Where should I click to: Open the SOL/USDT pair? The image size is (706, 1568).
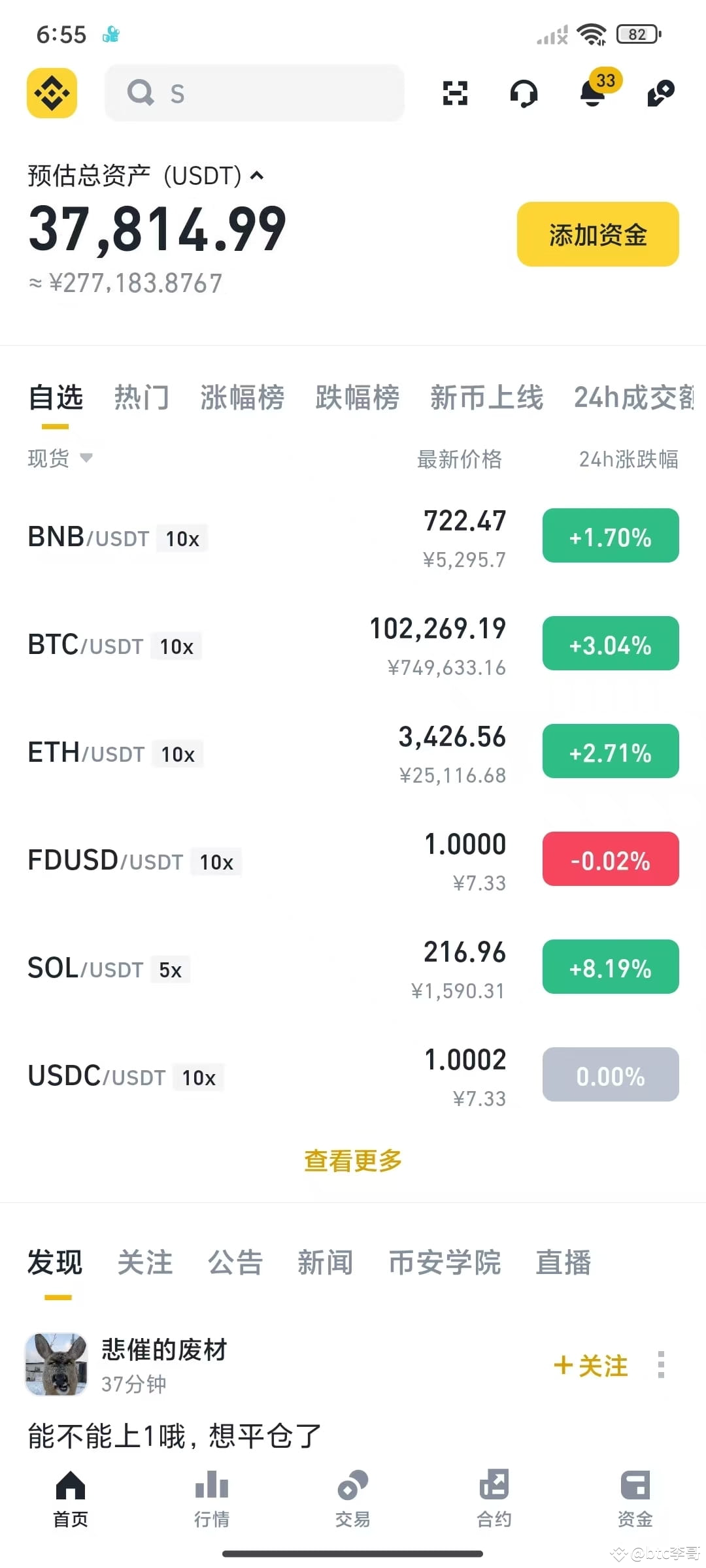tap(353, 970)
